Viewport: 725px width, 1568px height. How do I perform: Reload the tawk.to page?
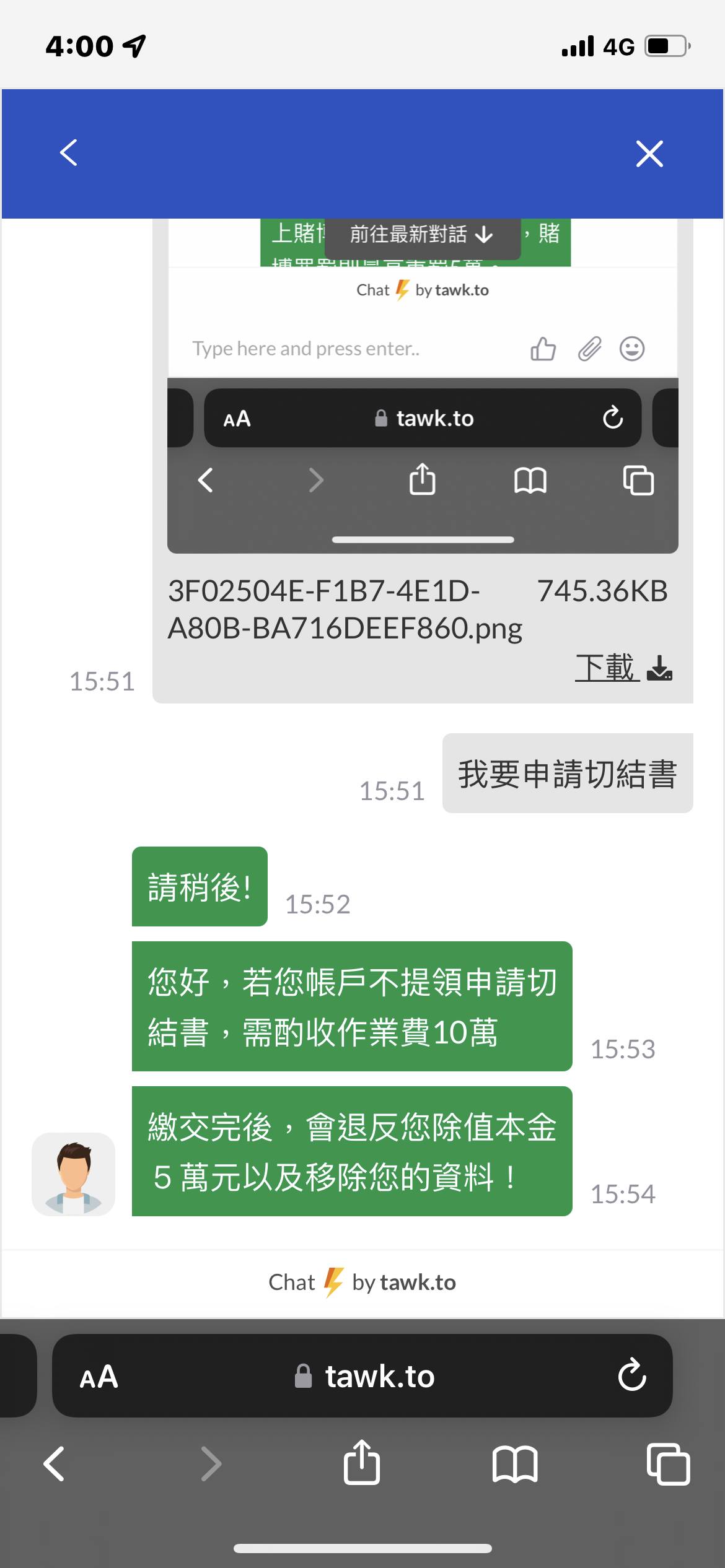pyautogui.click(x=631, y=1376)
